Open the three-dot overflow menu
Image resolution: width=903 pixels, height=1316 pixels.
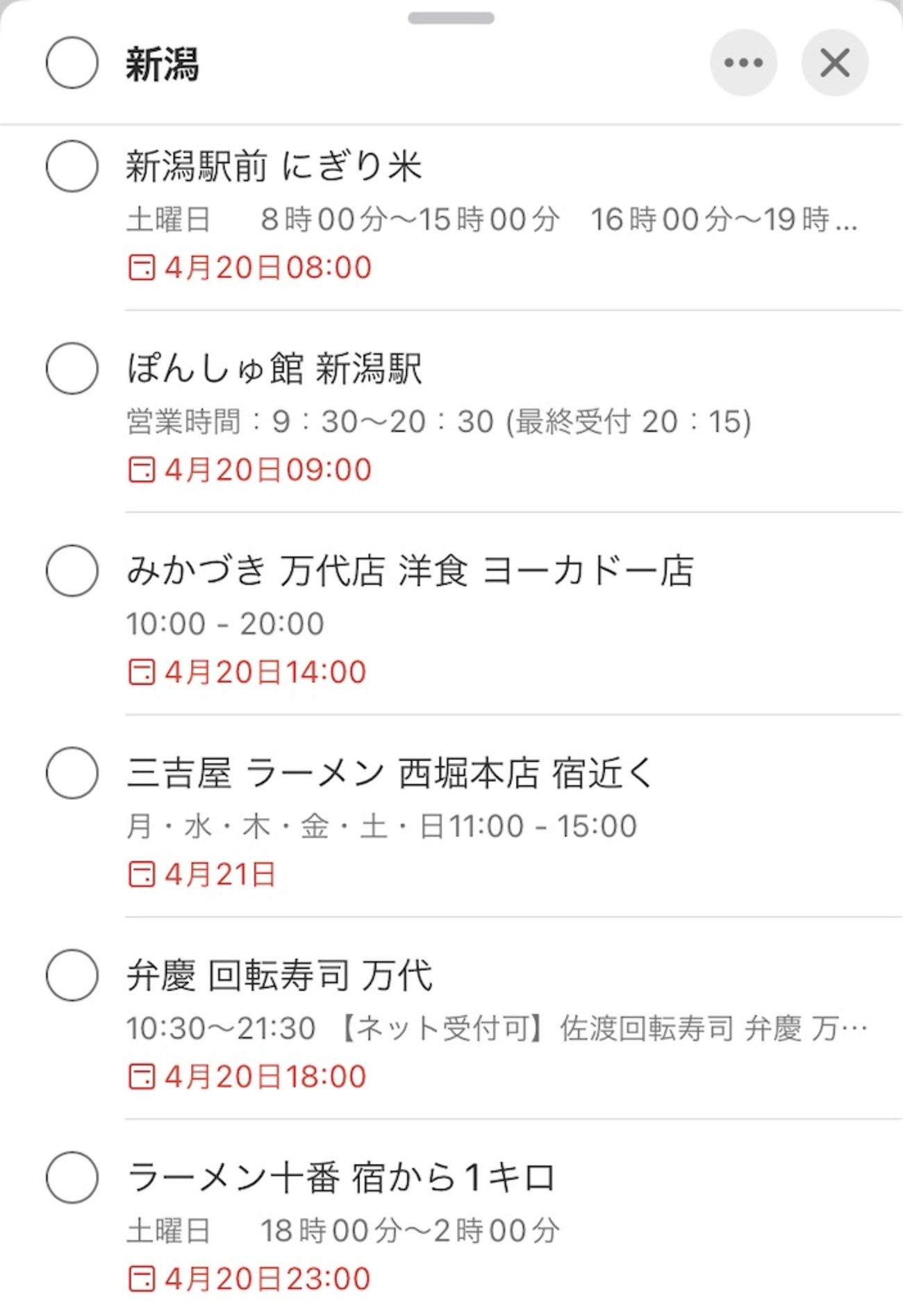coord(743,63)
